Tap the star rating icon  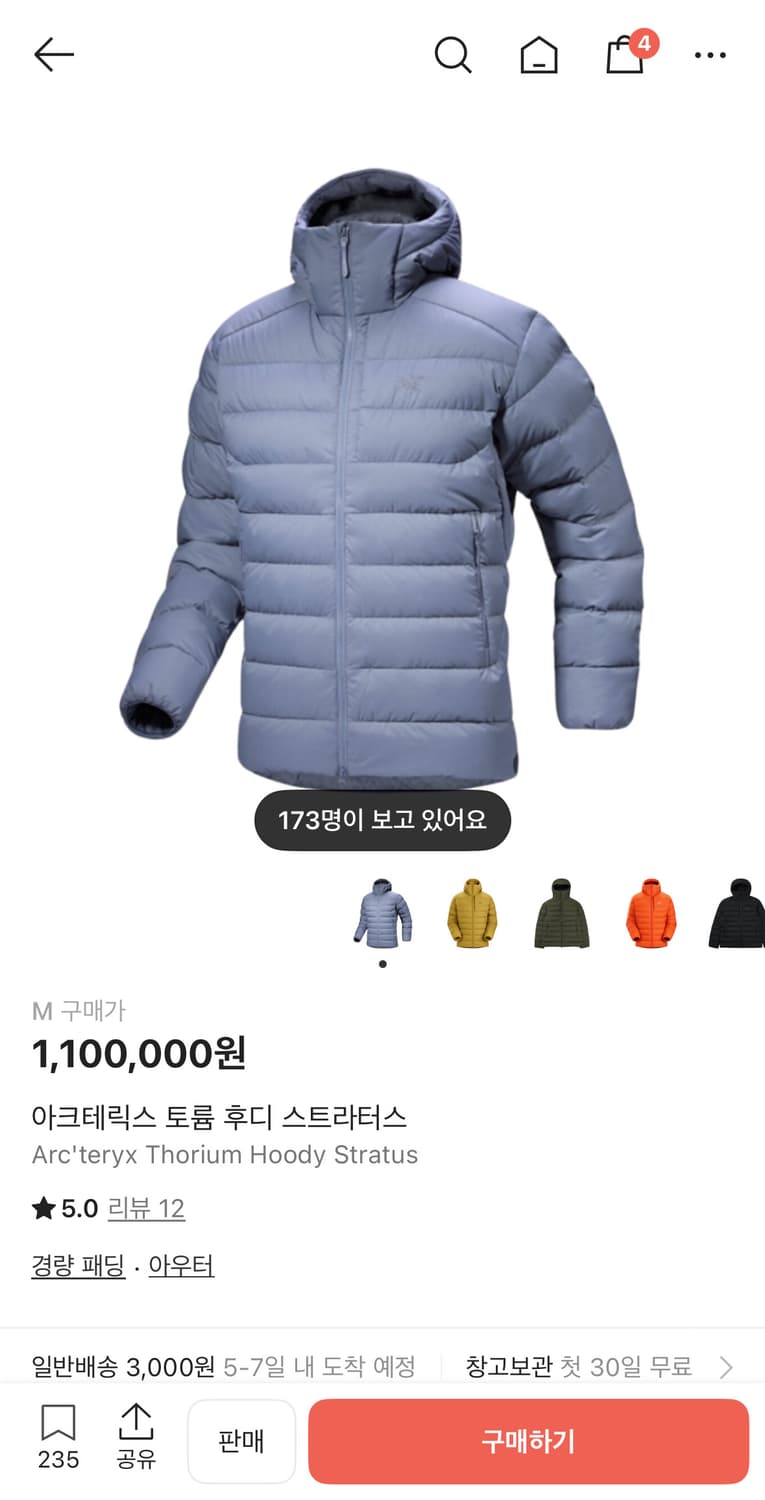42,1208
